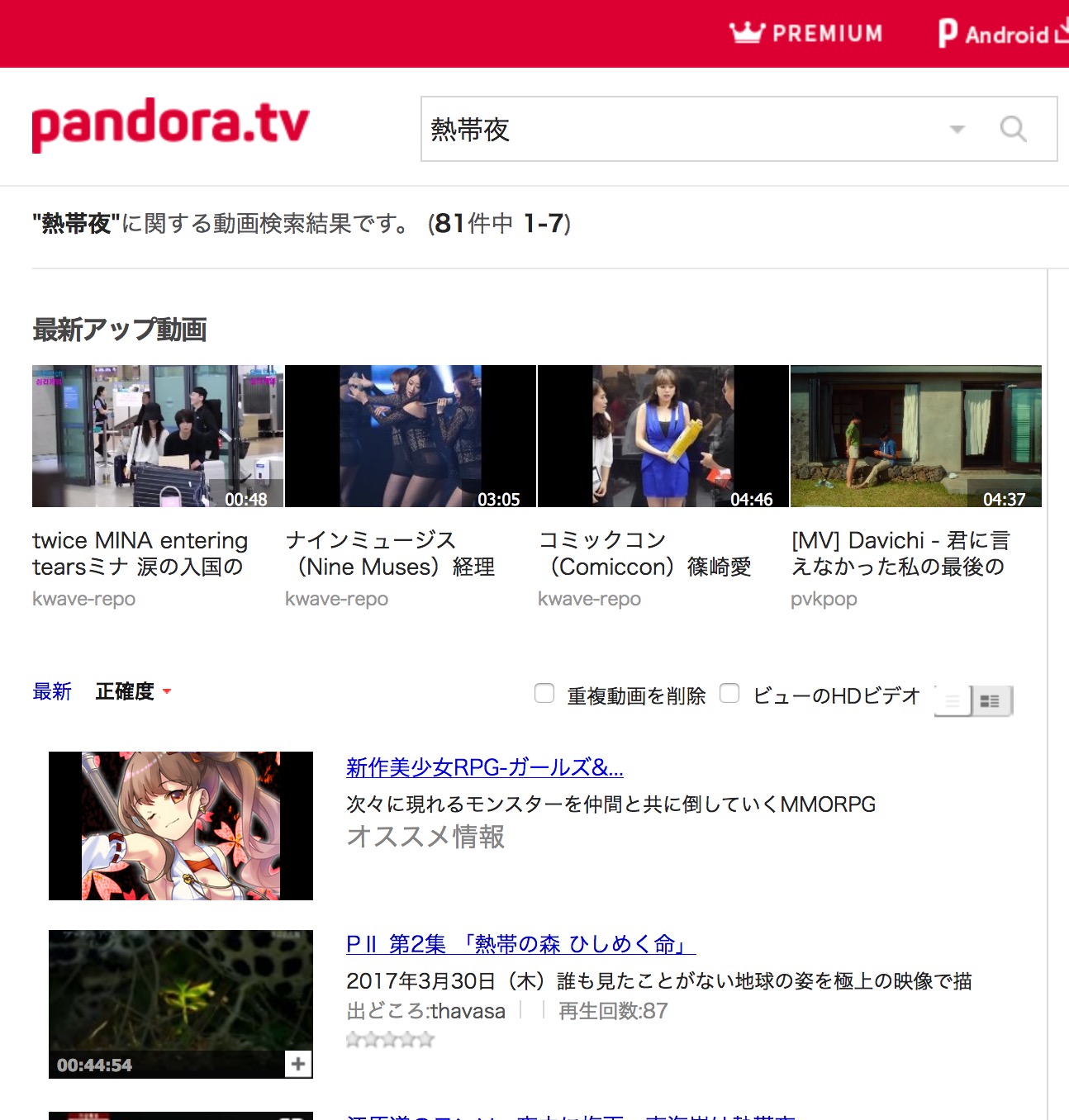This screenshot has height=1120, width=1069.
Task: Open the Android app download link
Action: [x=1001, y=34]
